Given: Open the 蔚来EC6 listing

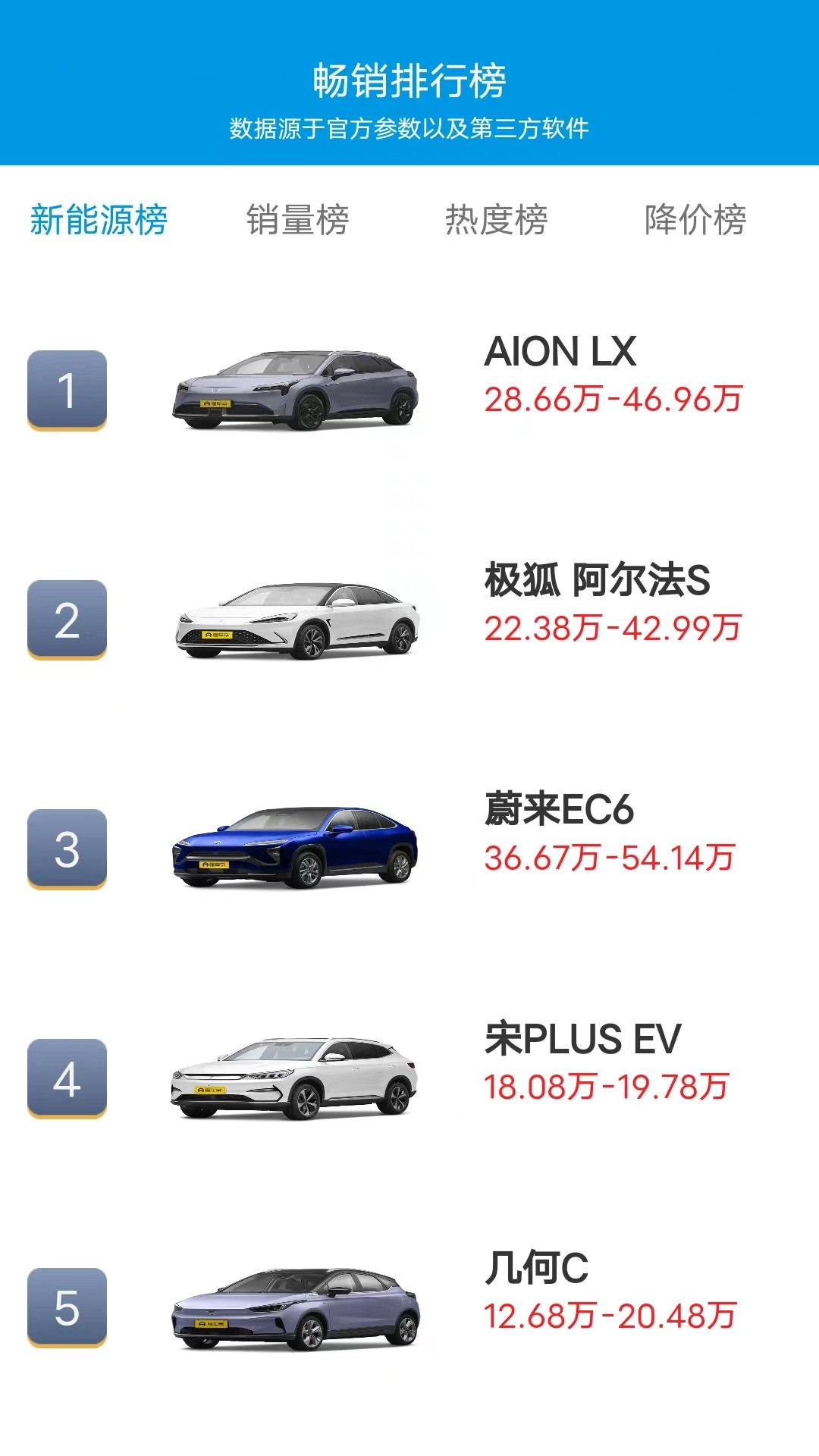Looking at the screenshot, I should (559, 811).
